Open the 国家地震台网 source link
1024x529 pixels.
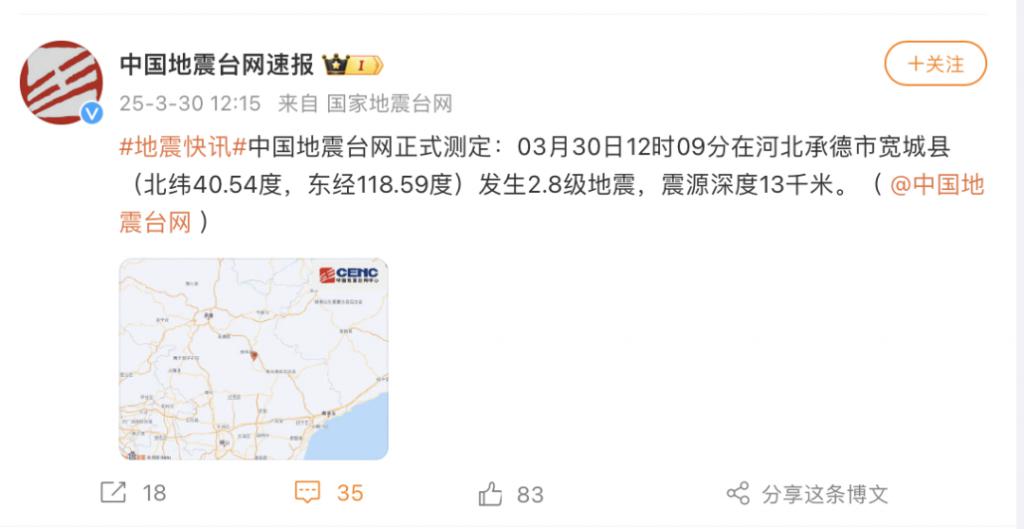pyautogui.click(x=390, y=103)
